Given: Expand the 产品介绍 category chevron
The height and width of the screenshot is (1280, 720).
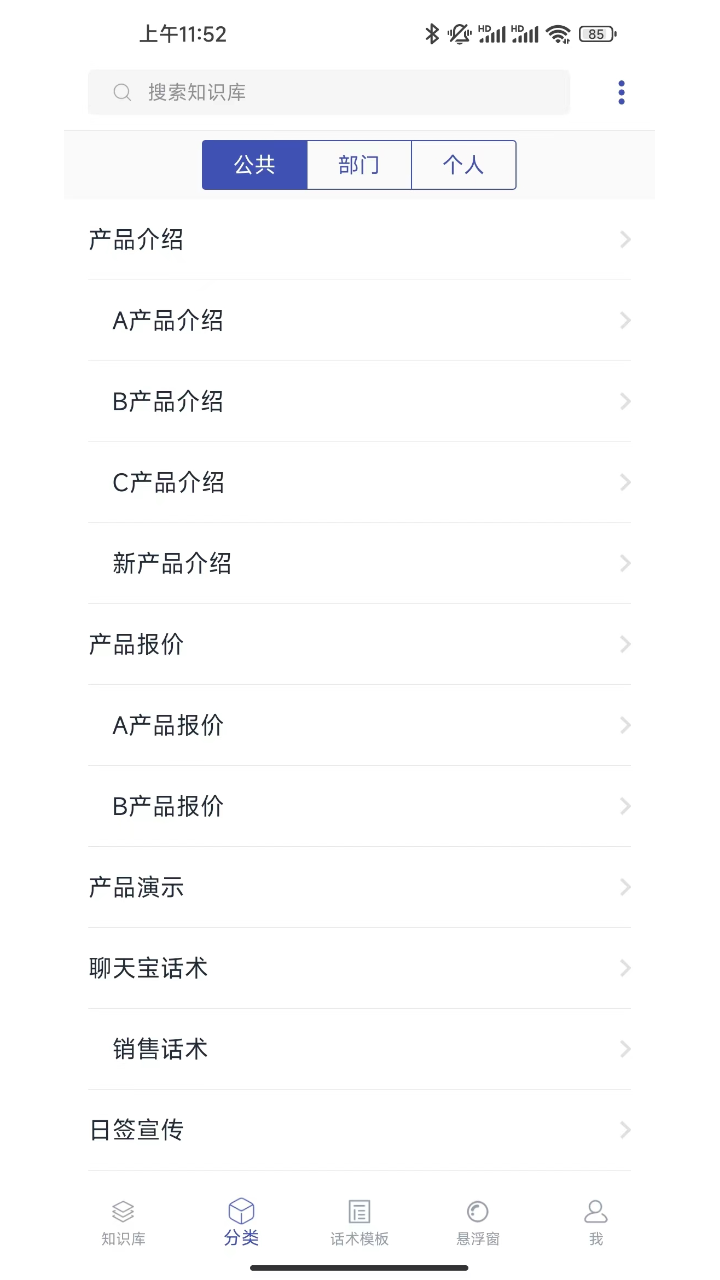Looking at the screenshot, I should click(x=625, y=239).
